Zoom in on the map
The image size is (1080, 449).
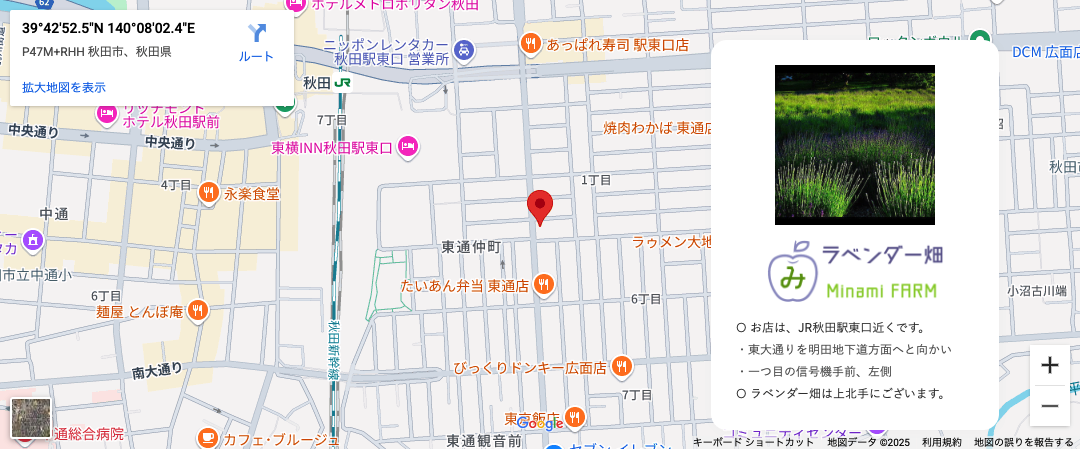(x=1049, y=365)
